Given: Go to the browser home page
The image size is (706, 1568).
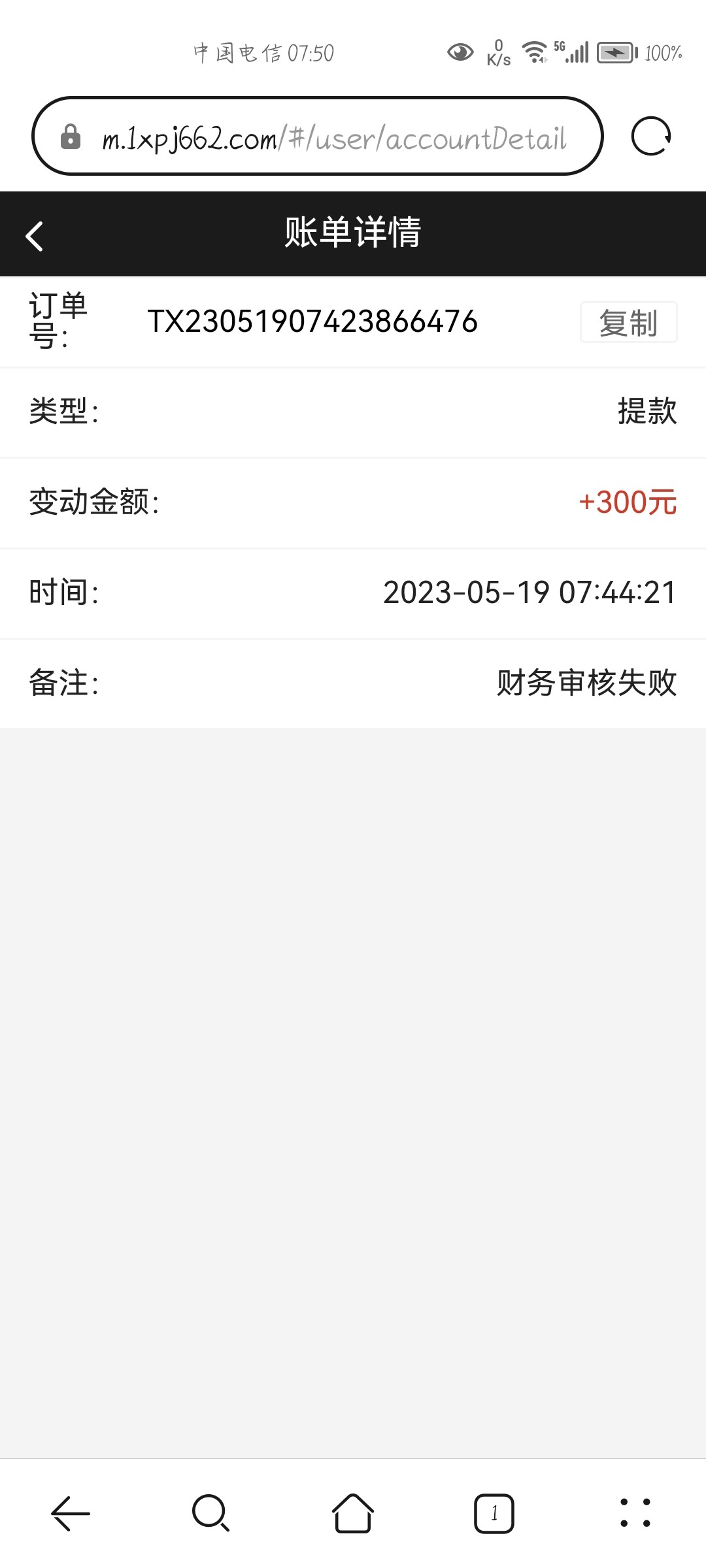Looking at the screenshot, I should (353, 1513).
